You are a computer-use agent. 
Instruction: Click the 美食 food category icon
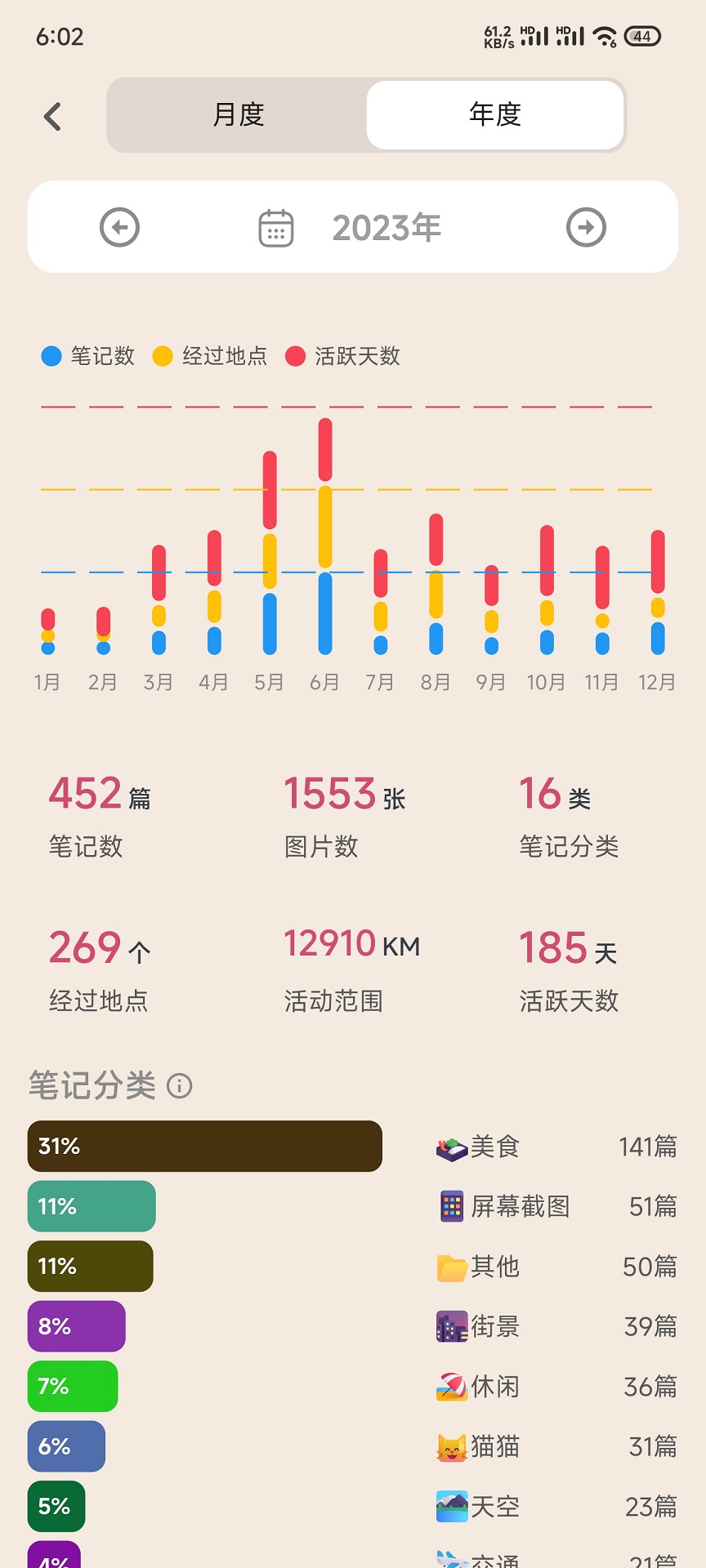click(x=449, y=1146)
